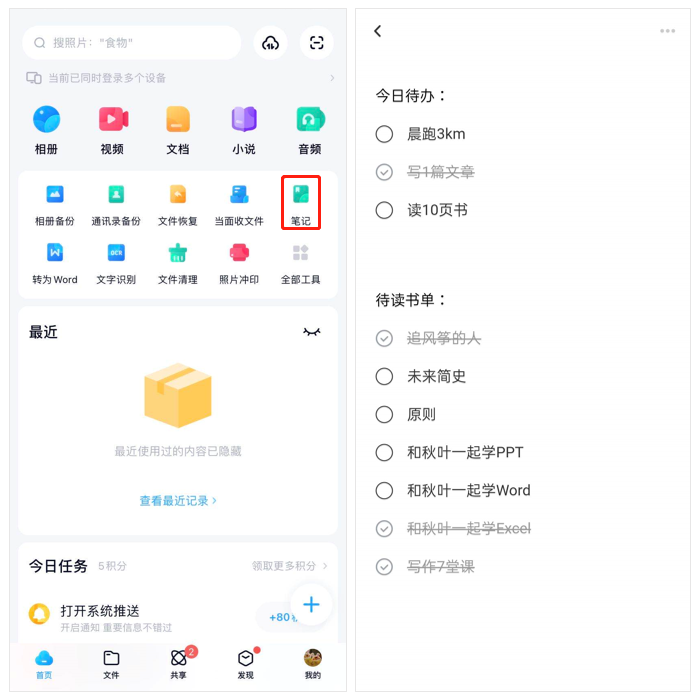Image resolution: width=699 pixels, height=699 pixels.
Task: Open the scan icon
Action: pos(317,43)
